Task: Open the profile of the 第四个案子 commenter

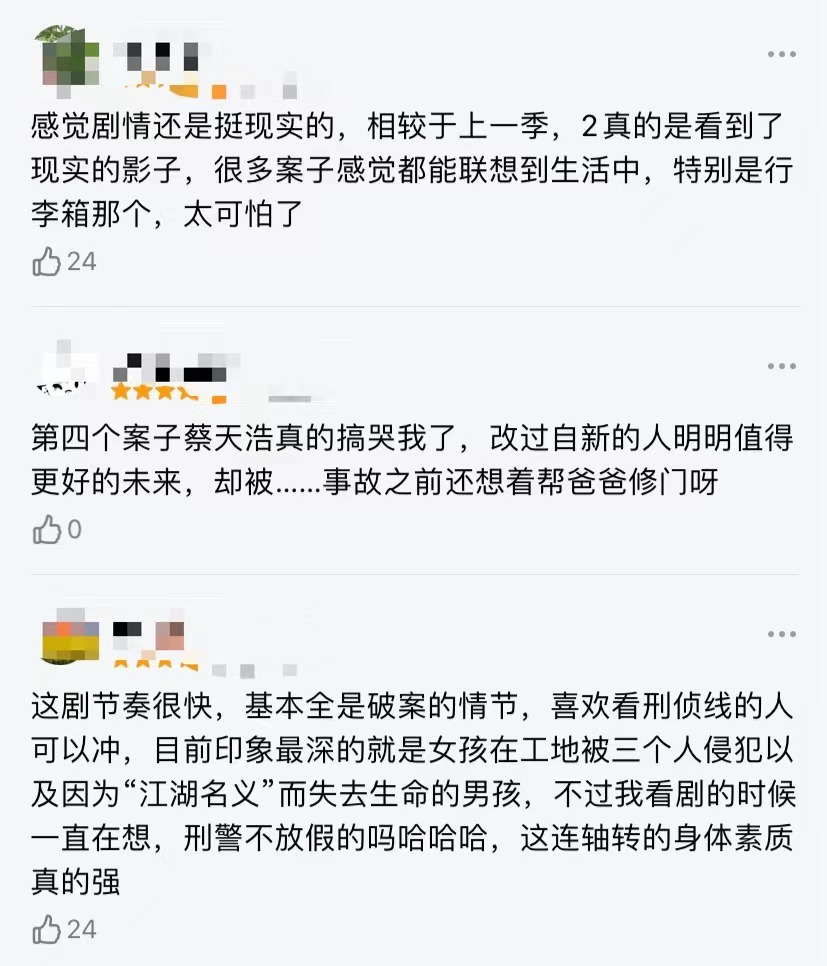Action: (67, 370)
